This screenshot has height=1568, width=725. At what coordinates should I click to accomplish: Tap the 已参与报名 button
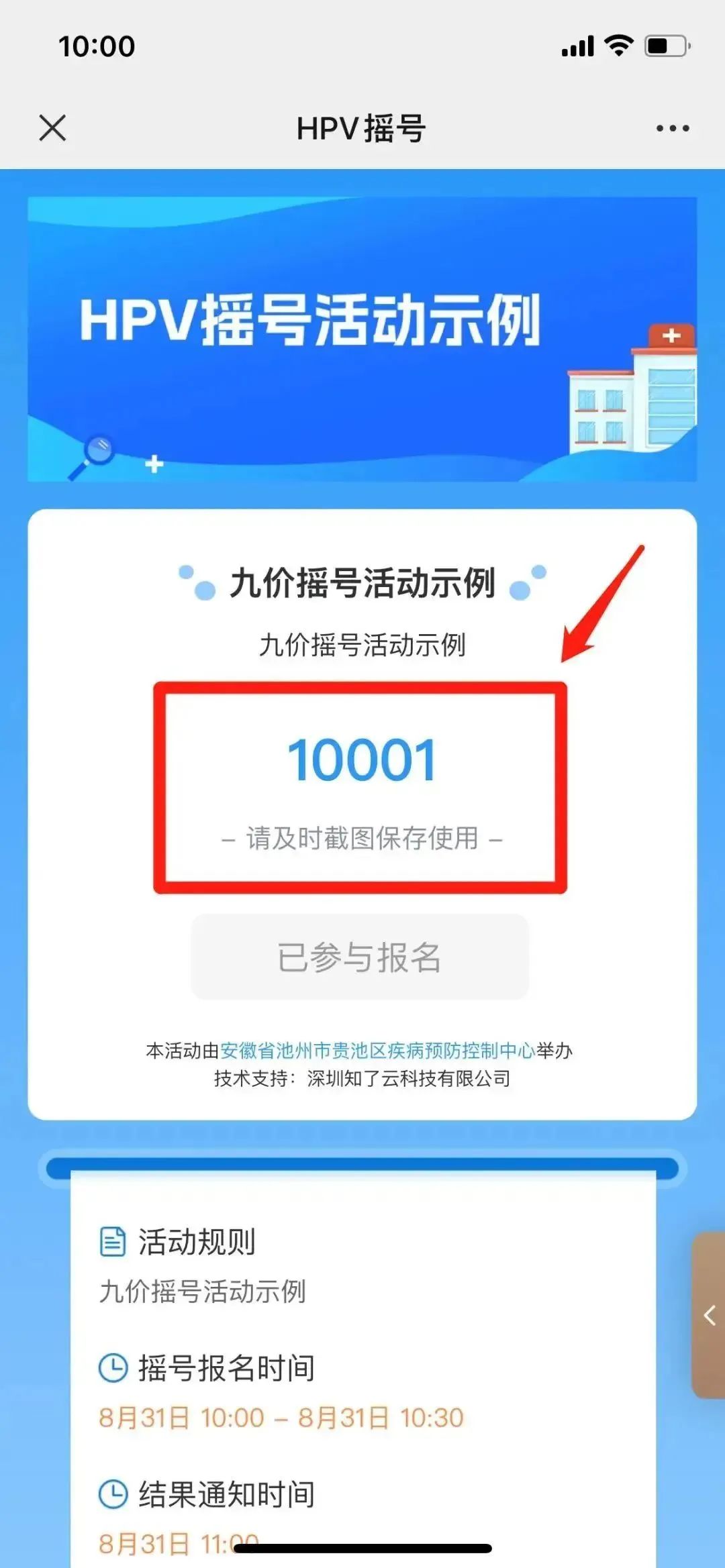(360, 957)
